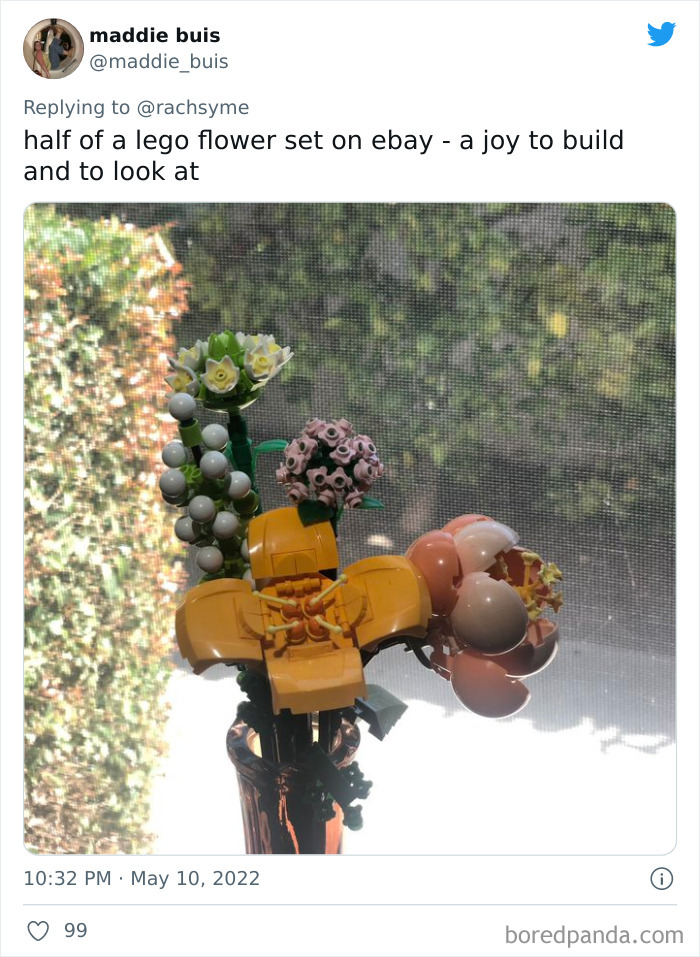Screen dimensions: 700x957
Task: Tap the Twitter bird logo
Action: tap(662, 34)
